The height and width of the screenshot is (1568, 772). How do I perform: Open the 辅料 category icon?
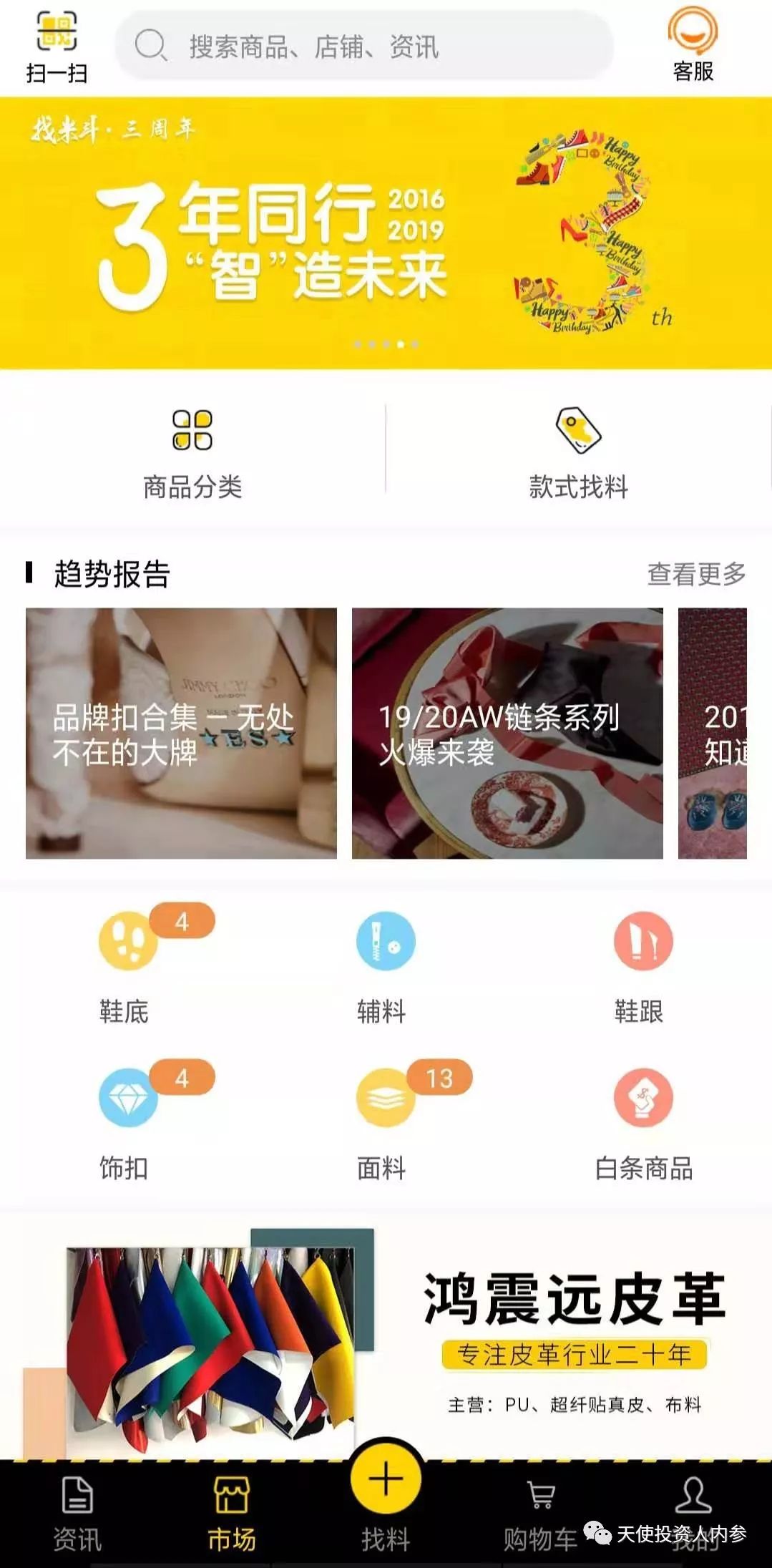(386, 942)
